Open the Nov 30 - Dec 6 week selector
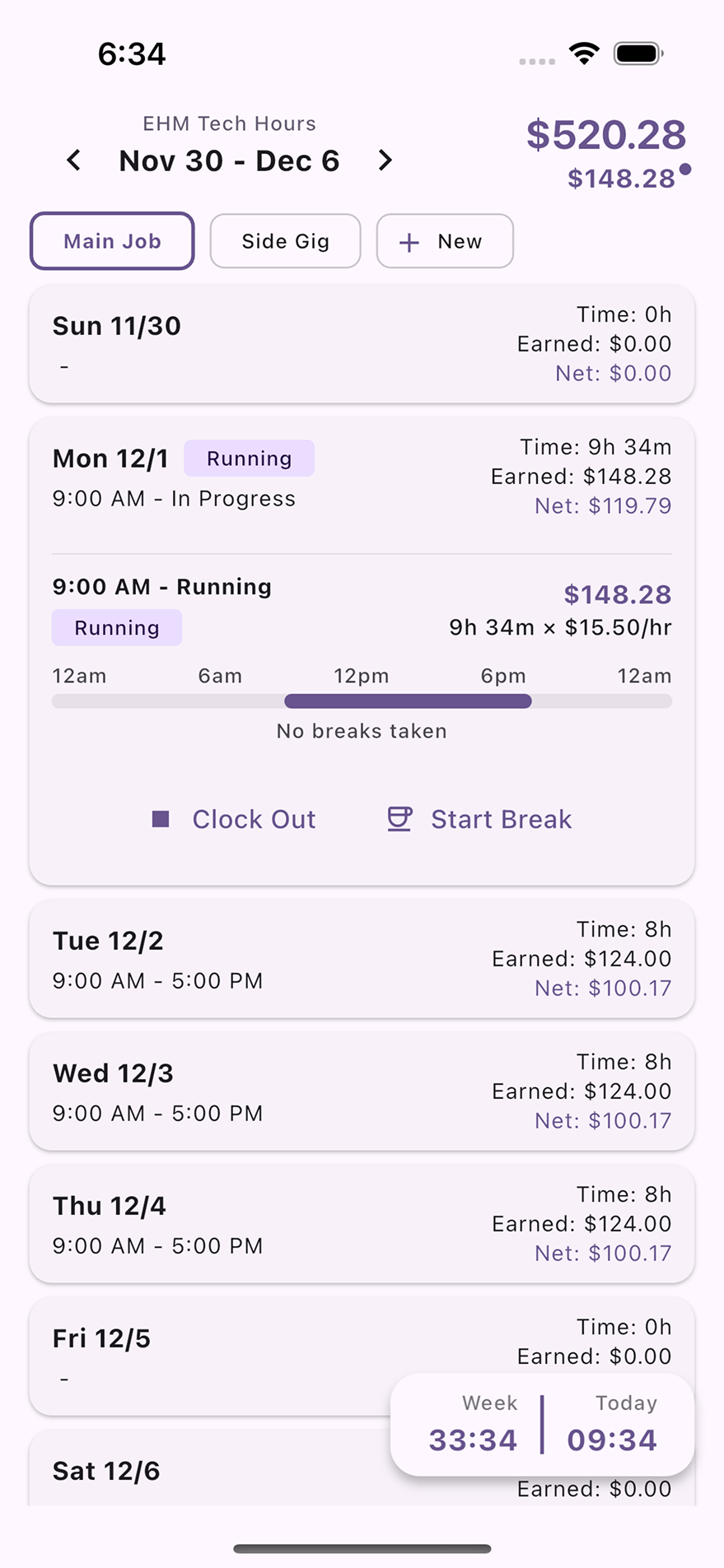Image resolution: width=724 pixels, height=1568 pixels. (229, 161)
